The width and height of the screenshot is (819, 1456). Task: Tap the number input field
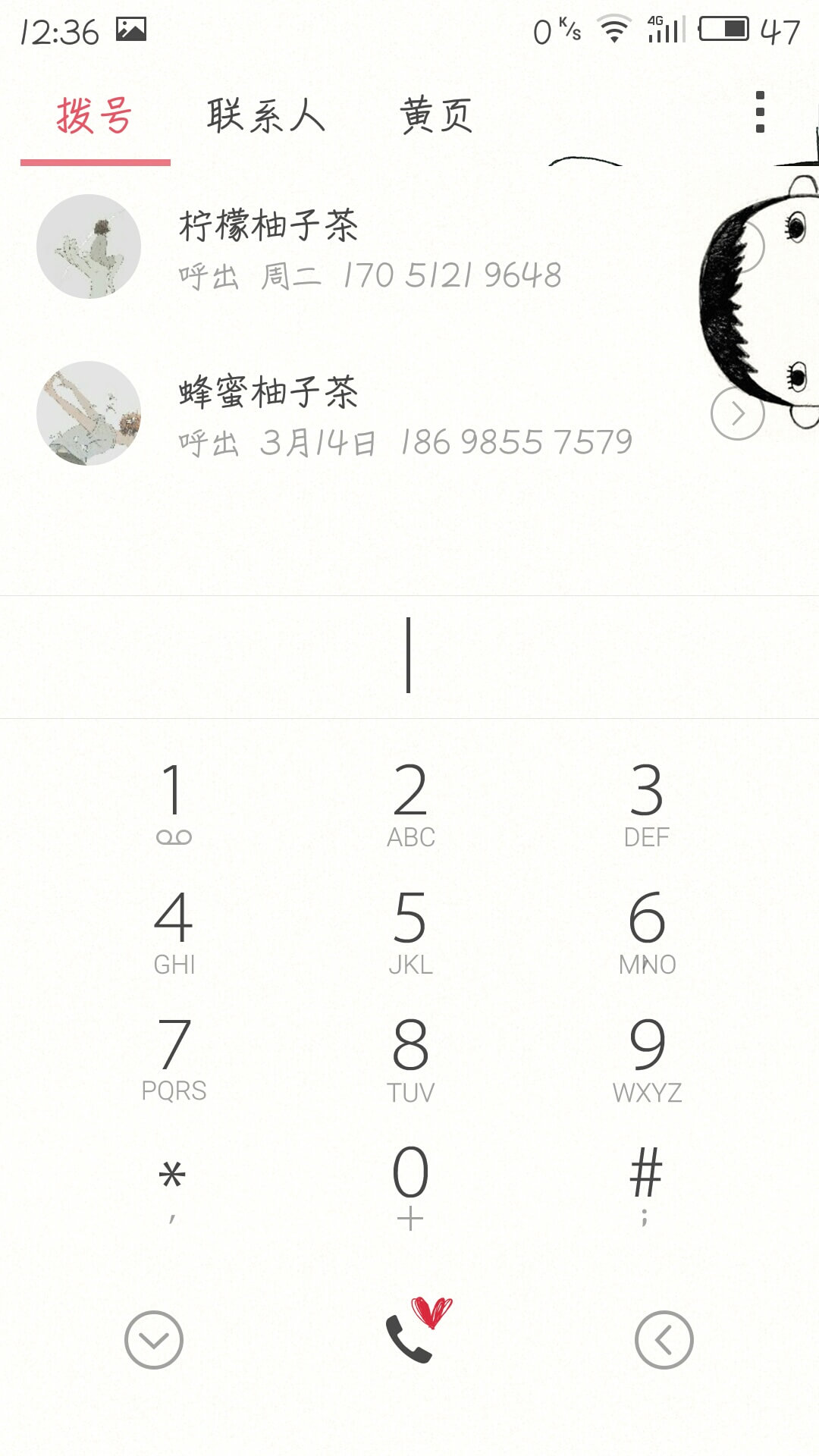409,656
